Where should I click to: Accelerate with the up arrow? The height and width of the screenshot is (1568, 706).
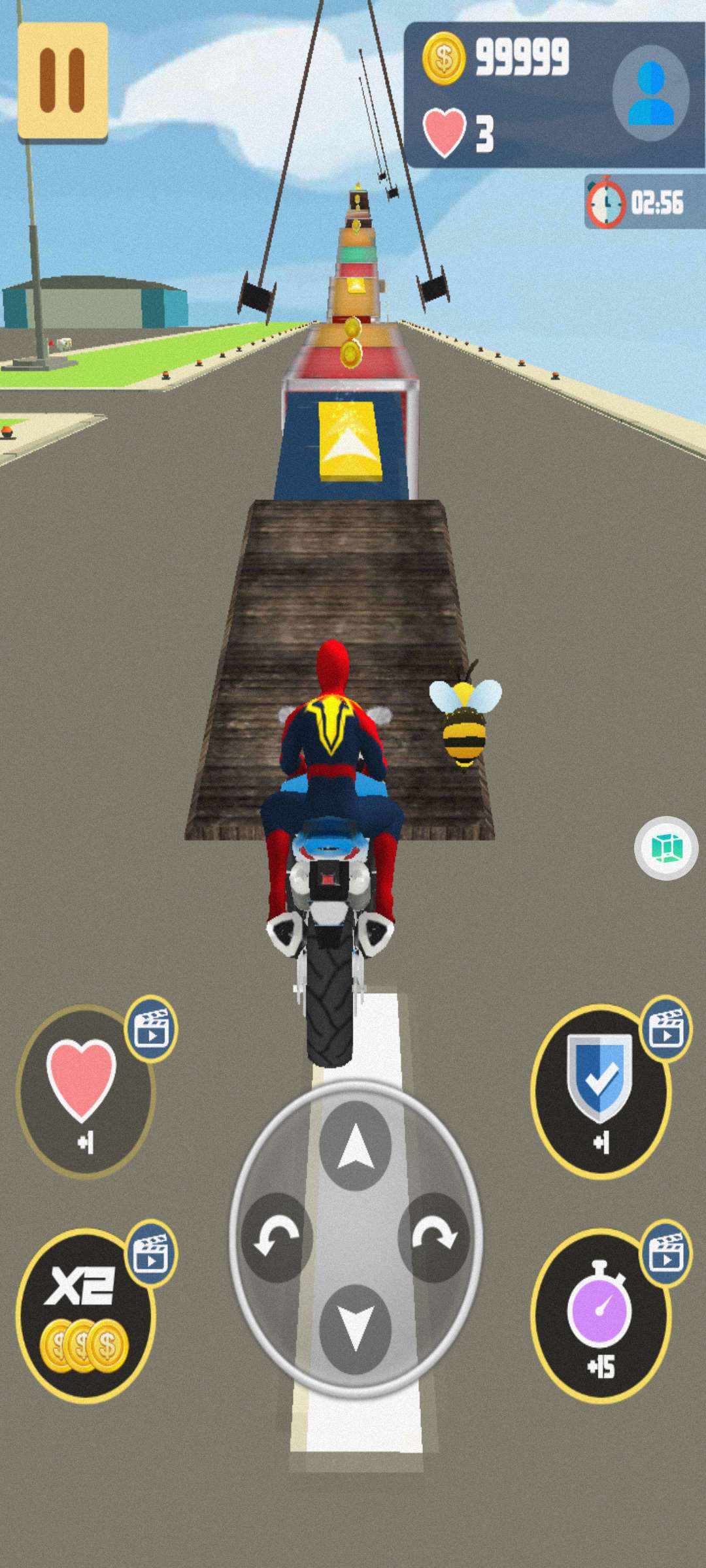[355, 1147]
